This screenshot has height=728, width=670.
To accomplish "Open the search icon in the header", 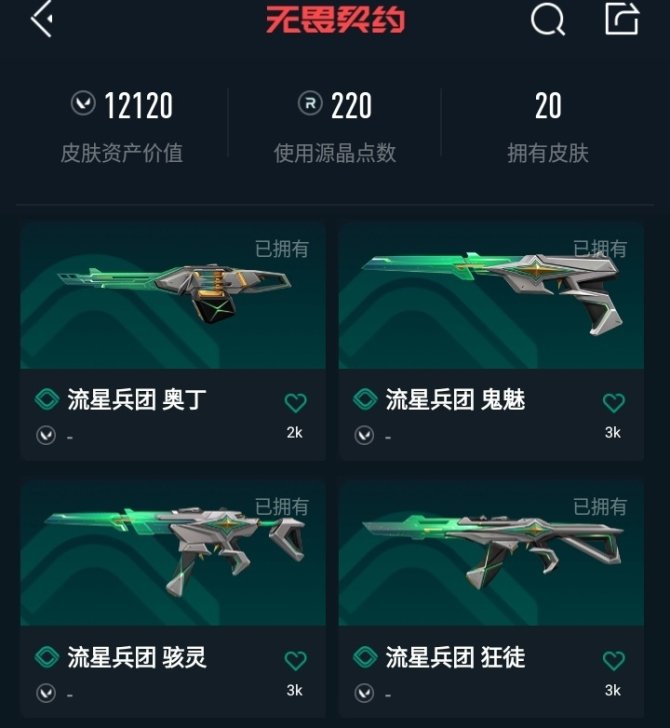I will 547,19.
